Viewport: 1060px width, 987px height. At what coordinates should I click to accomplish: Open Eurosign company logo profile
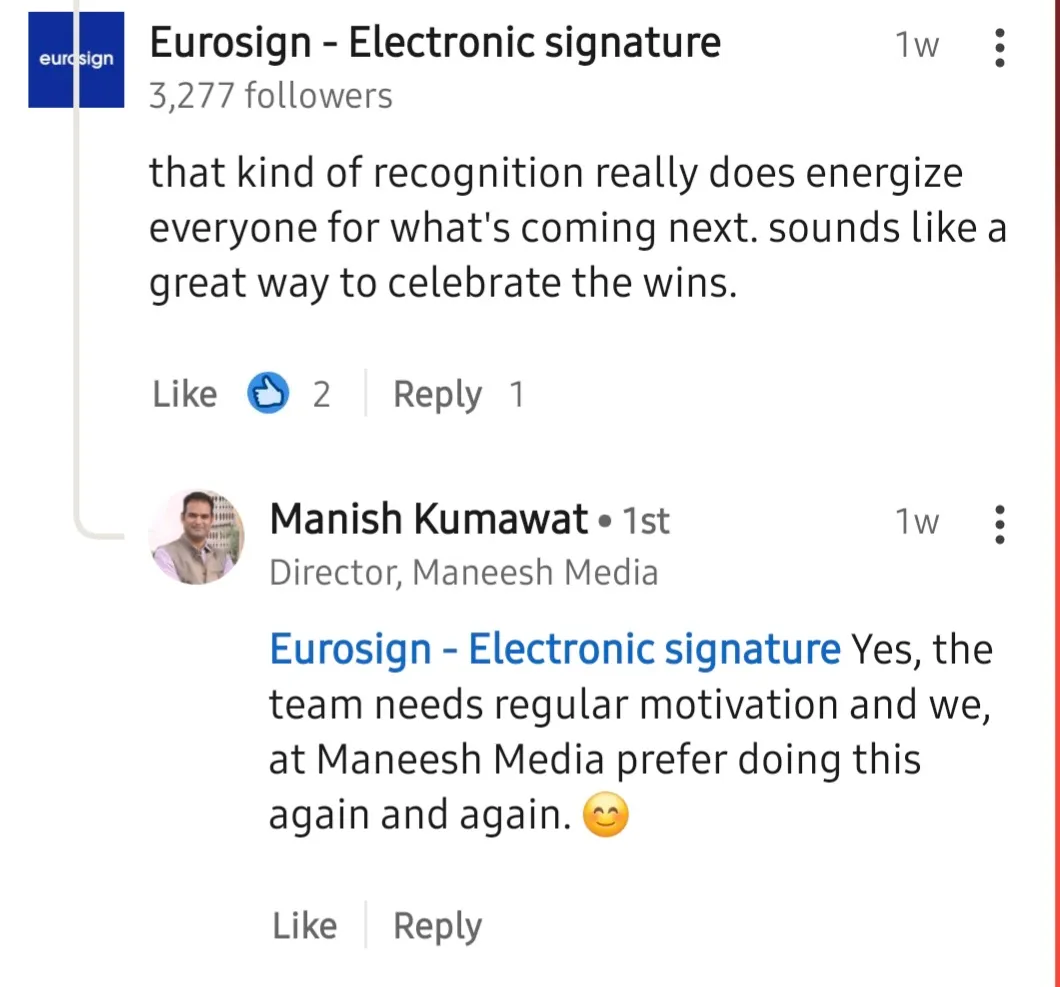tap(76, 59)
